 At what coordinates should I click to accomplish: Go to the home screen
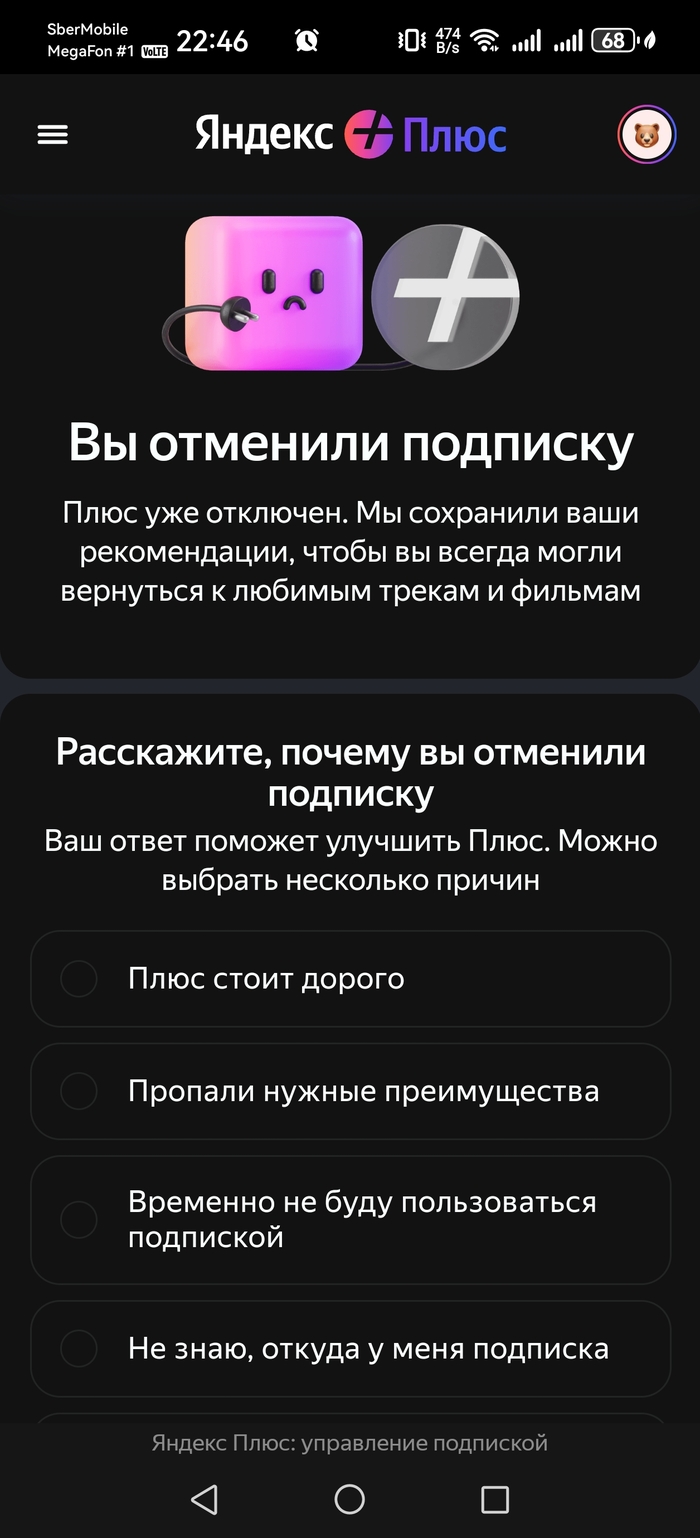click(x=349, y=1498)
